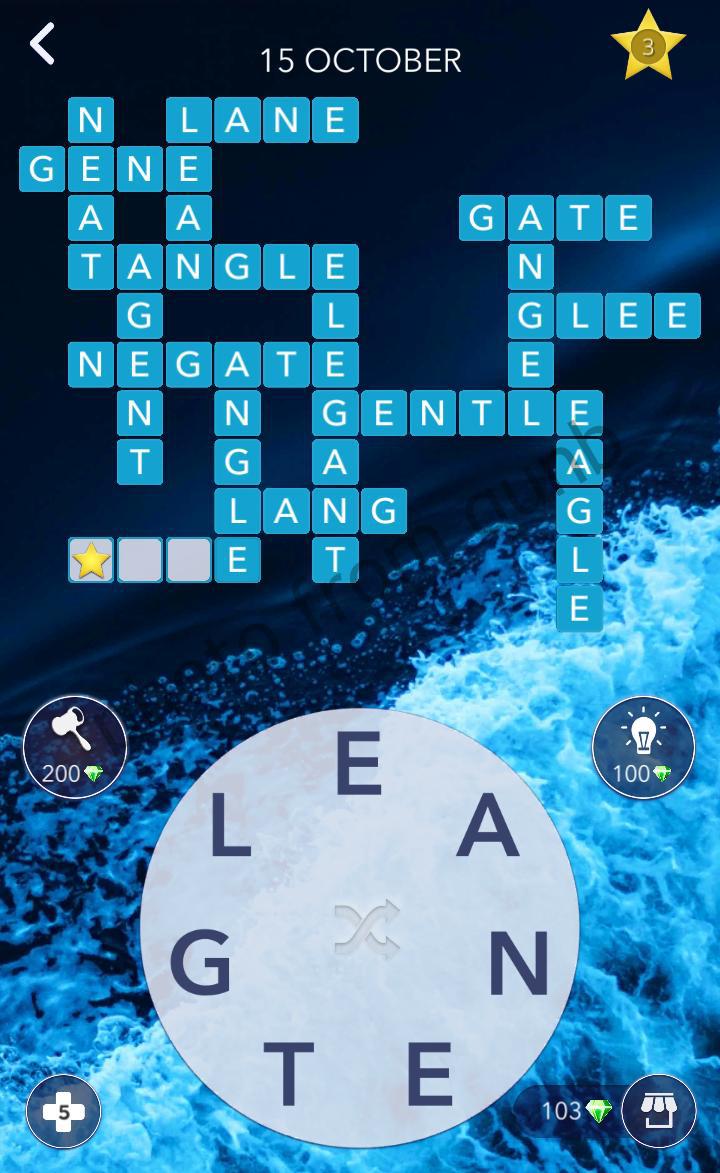Select letter N in the wheel
The height and width of the screenshot is (1173, 720).
point(519,964)
